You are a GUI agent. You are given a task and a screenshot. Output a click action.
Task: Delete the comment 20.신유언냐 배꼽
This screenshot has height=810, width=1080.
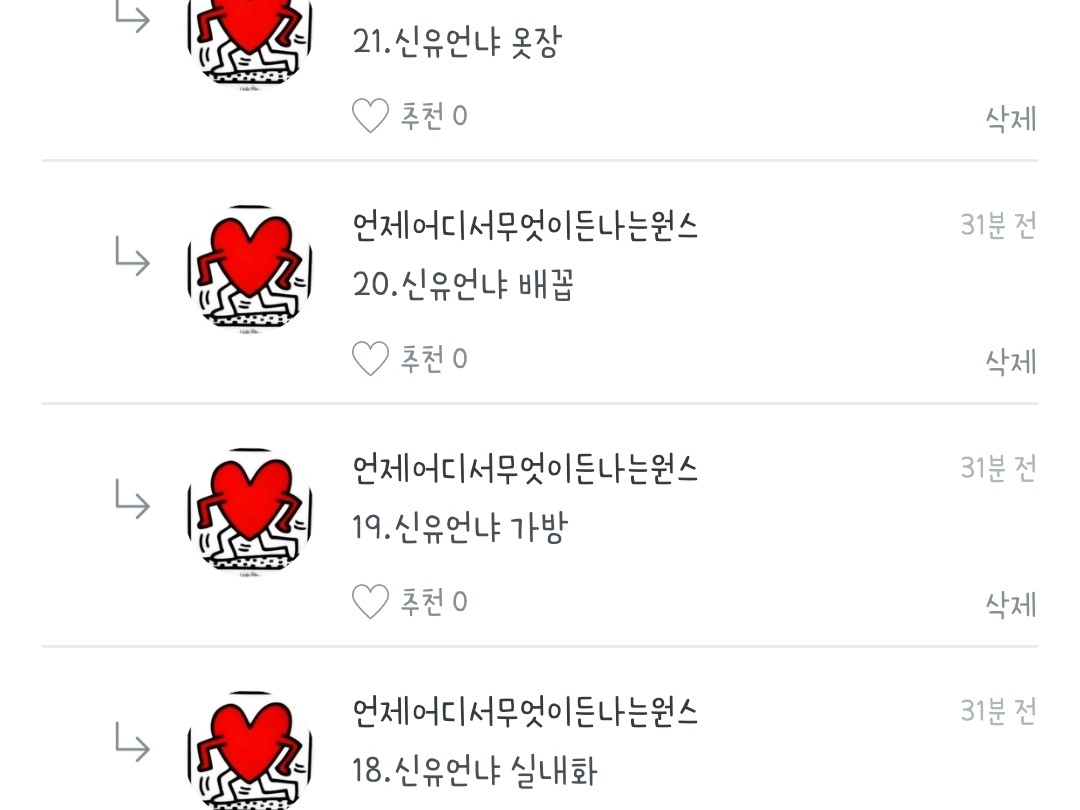pos(1010,362)
